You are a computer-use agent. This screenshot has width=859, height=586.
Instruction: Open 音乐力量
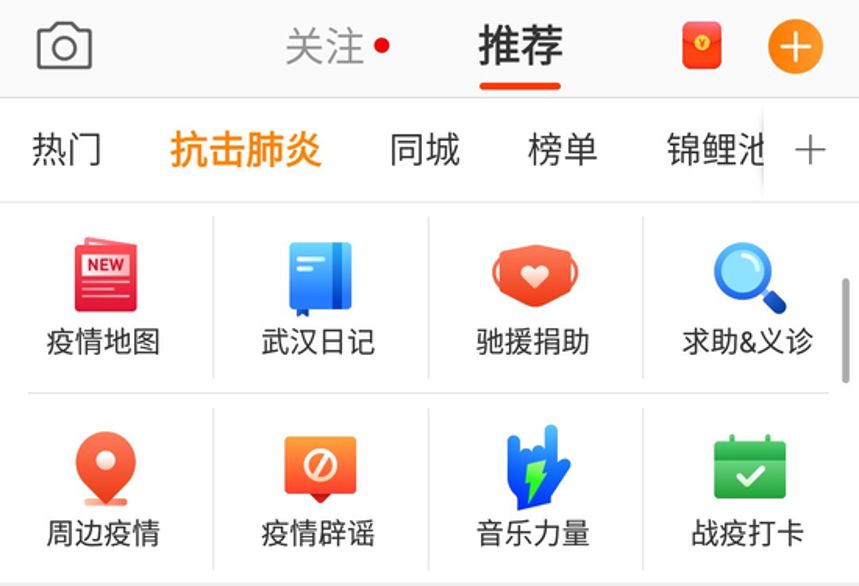(x=533, y=489)
